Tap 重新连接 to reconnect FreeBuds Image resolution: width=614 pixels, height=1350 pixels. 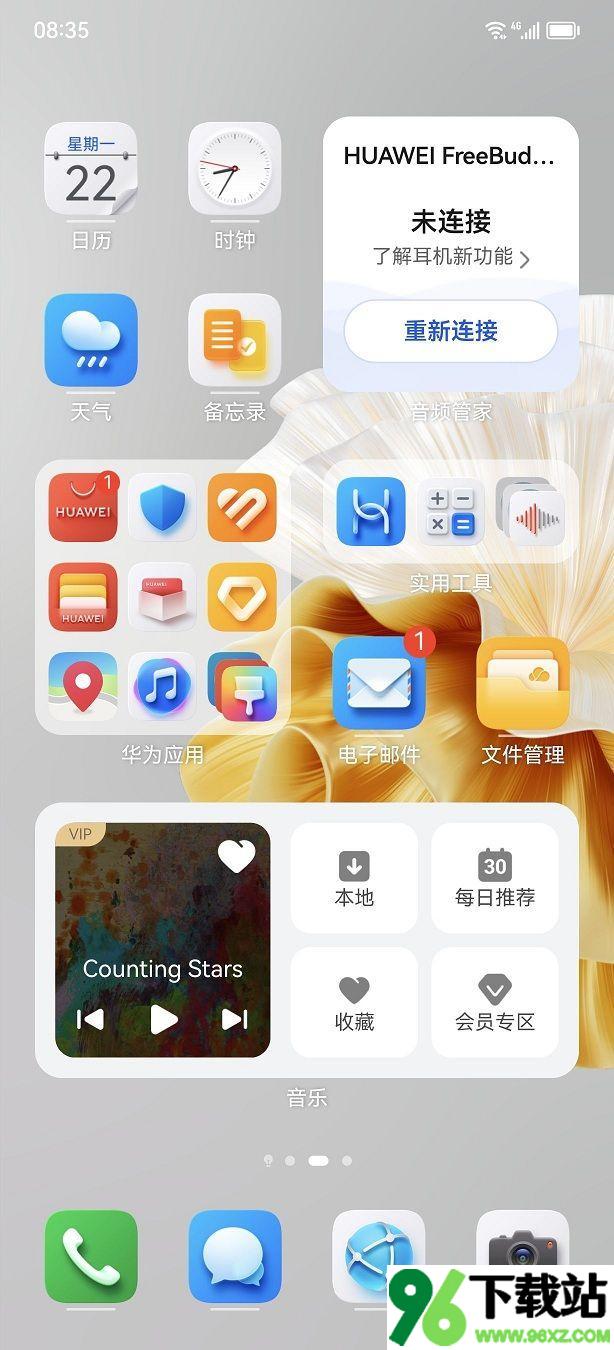pos(451,331)
